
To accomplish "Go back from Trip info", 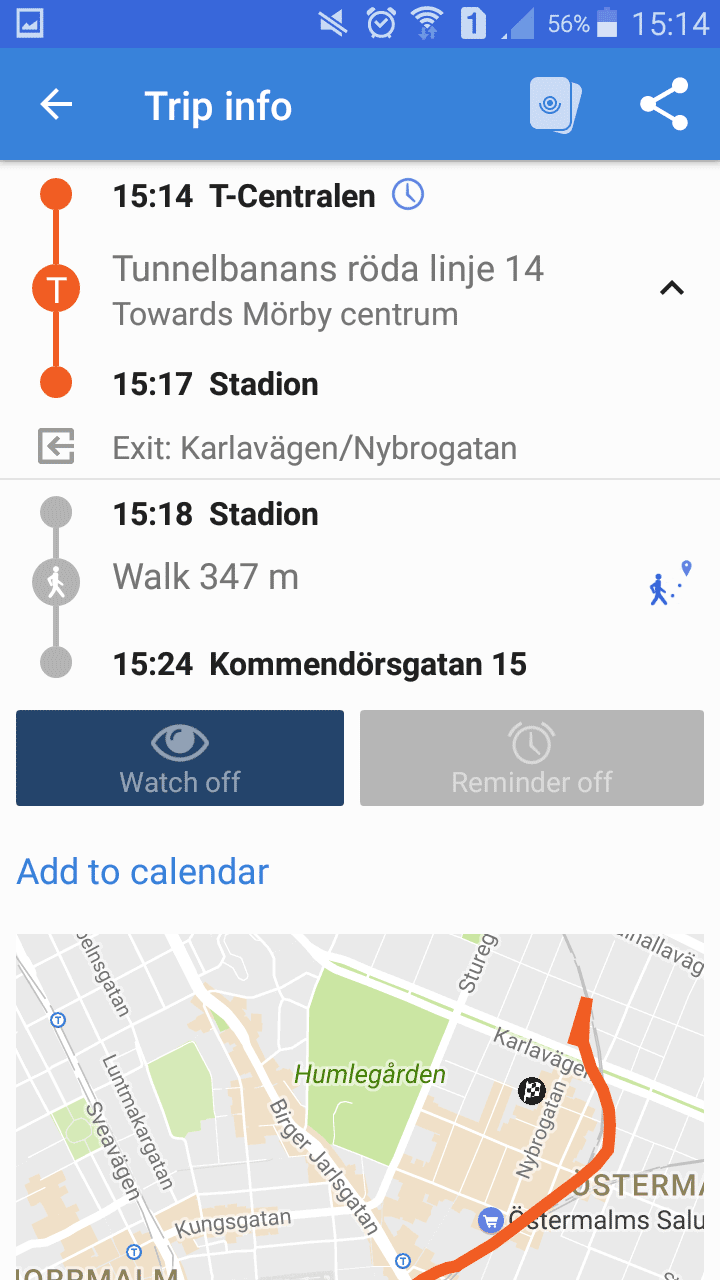I will [x=56, y=105].
